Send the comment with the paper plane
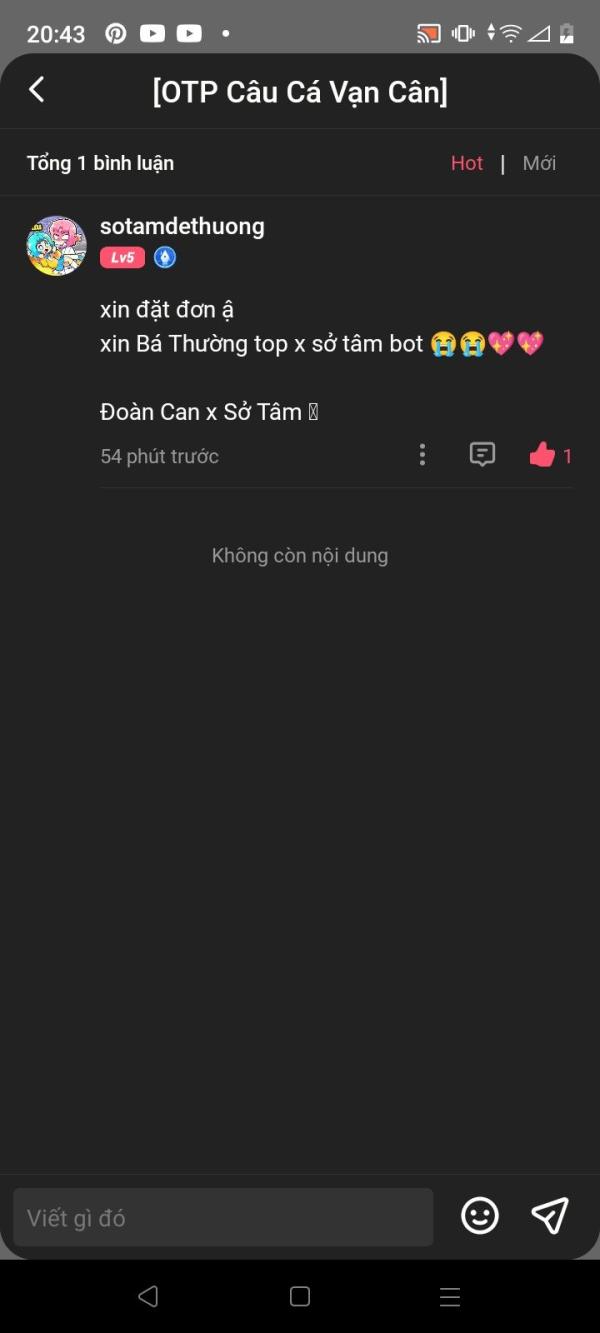The image size is (600, 1333). 550,1216
